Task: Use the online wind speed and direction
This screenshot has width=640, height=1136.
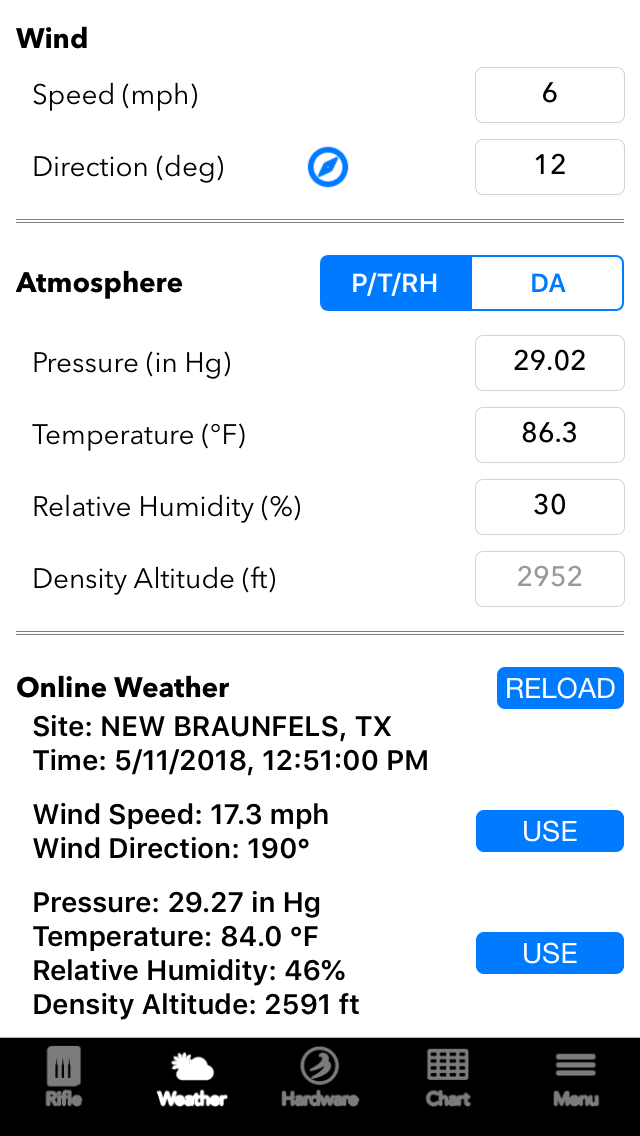Action: 549,831
